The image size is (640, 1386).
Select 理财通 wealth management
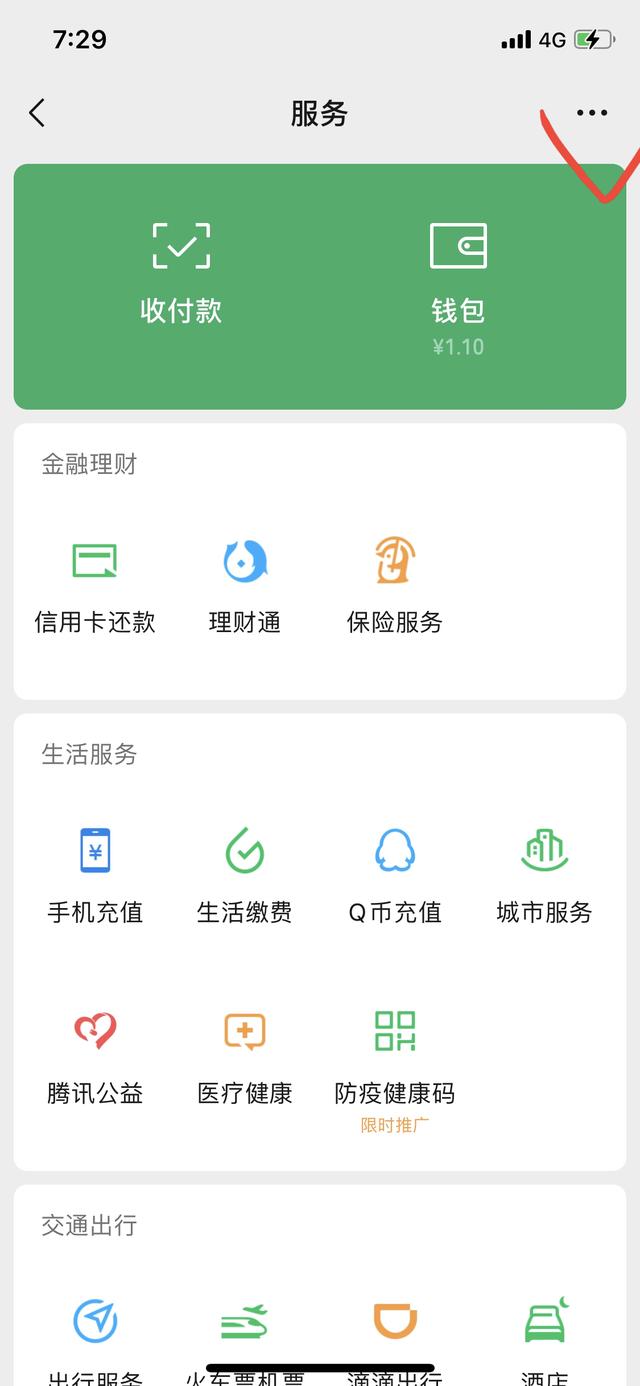tap(245, 586)
